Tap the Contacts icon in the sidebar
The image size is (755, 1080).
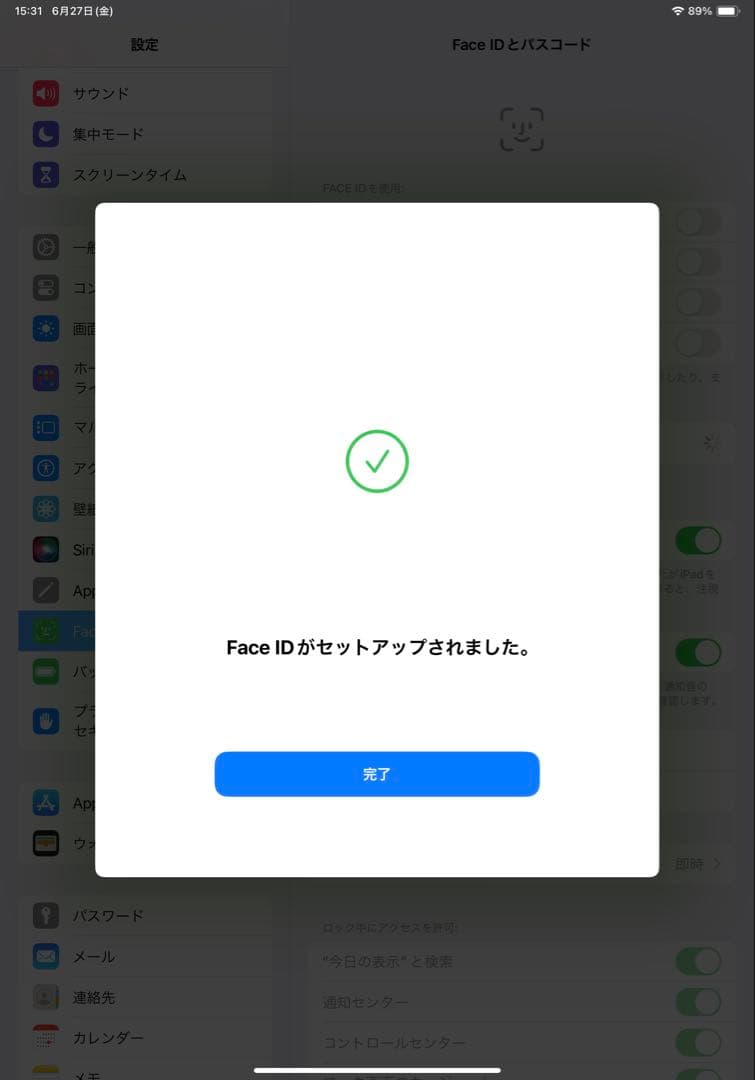(44, 997)
